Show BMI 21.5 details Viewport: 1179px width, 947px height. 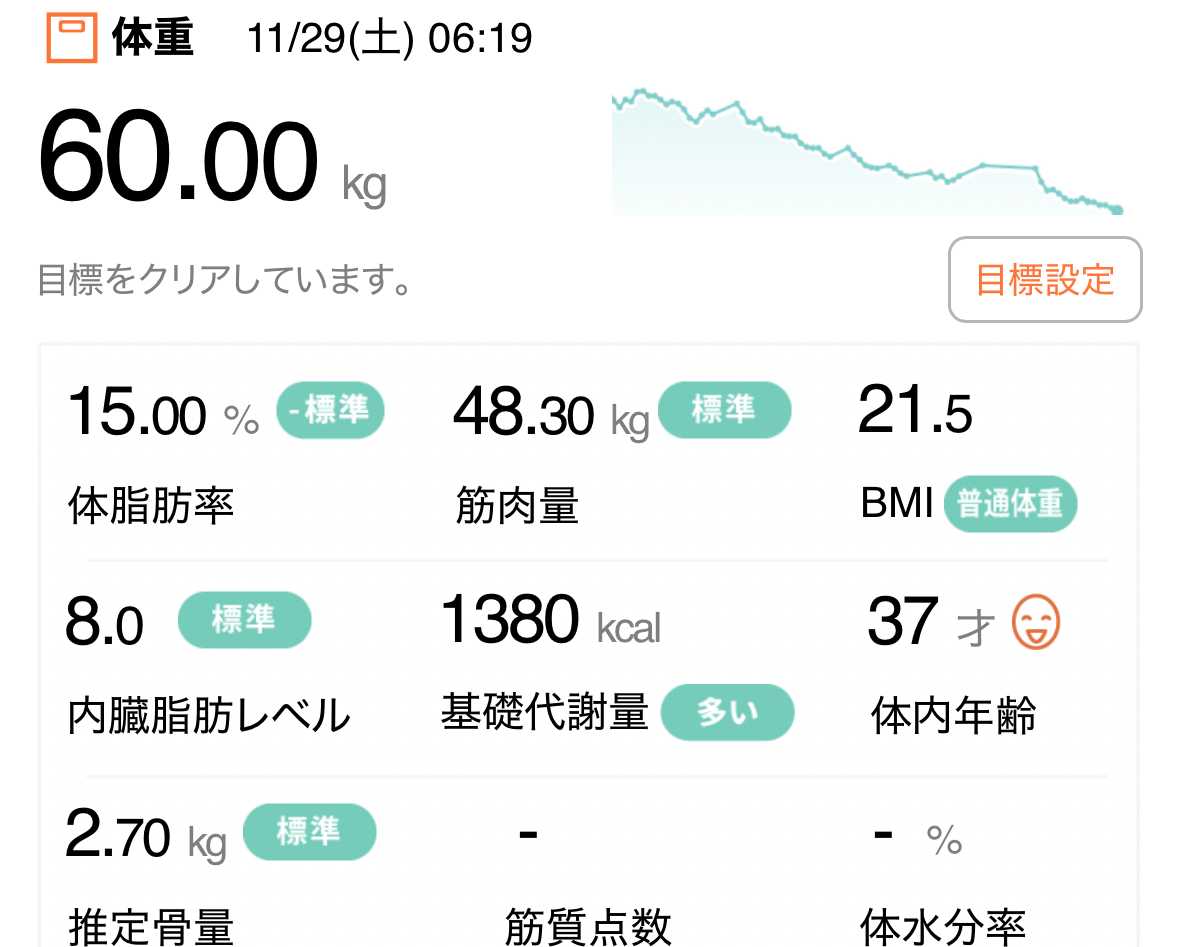point(965,456)
